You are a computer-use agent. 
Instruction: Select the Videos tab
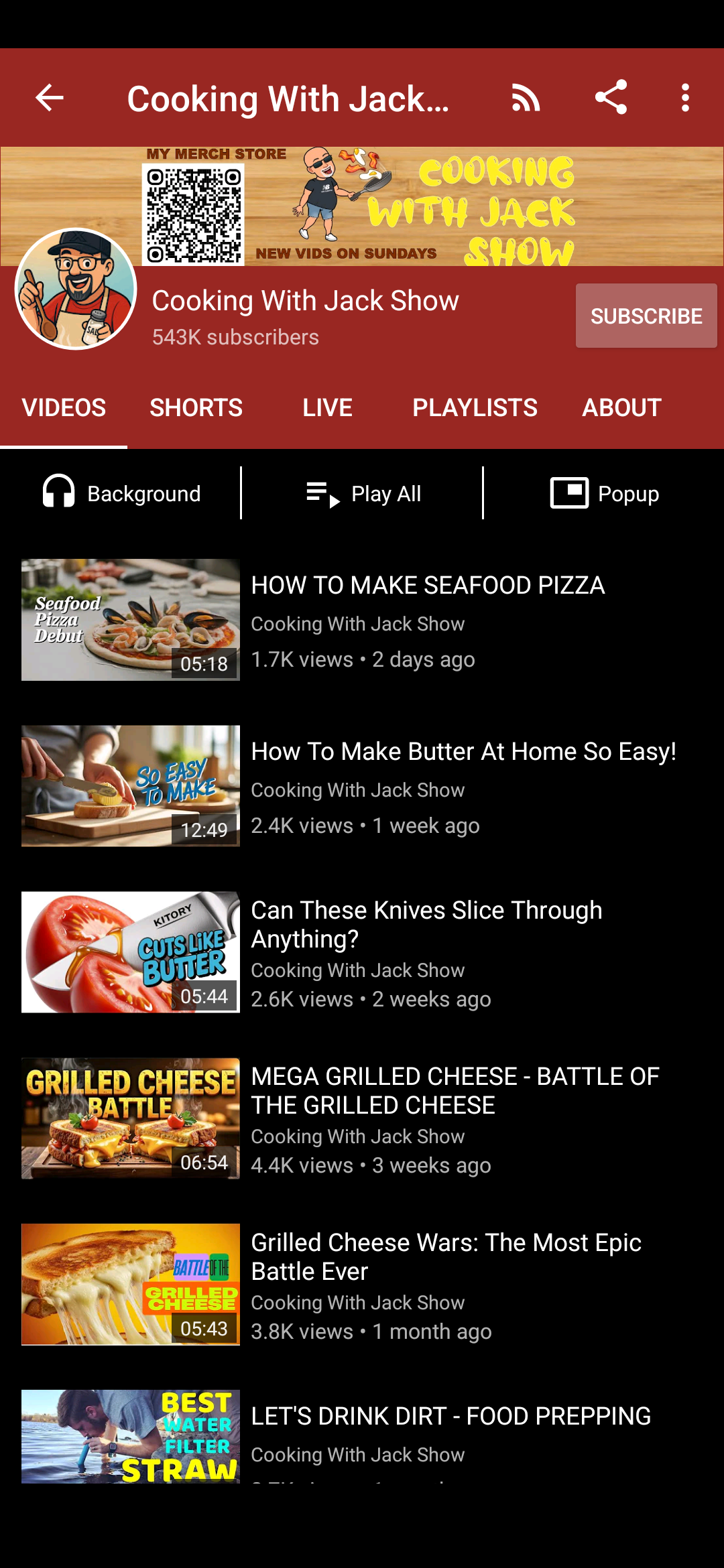point(64,407)
